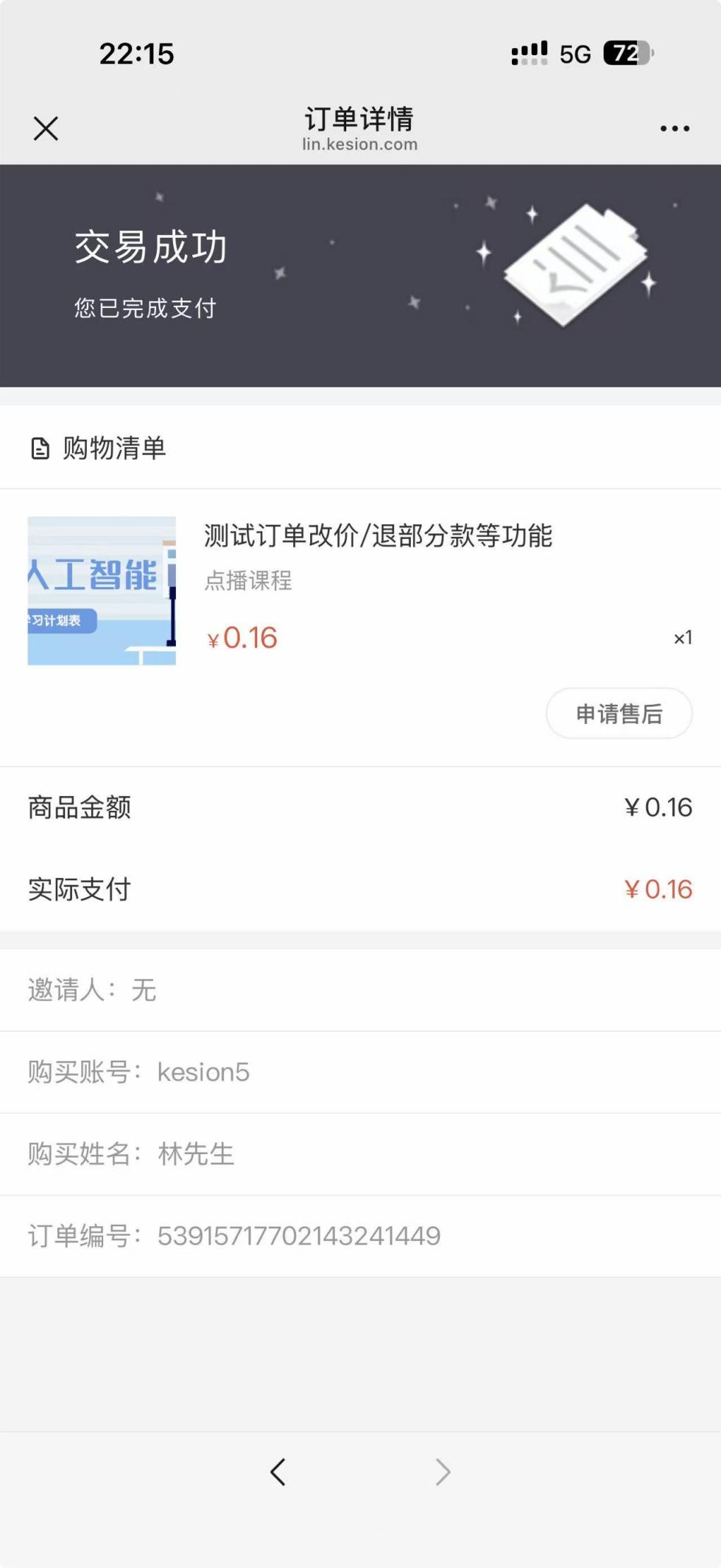Expand the 实际支付 payment row
The width and height of the screenshot is (721, 1568).
coord(360,889)
